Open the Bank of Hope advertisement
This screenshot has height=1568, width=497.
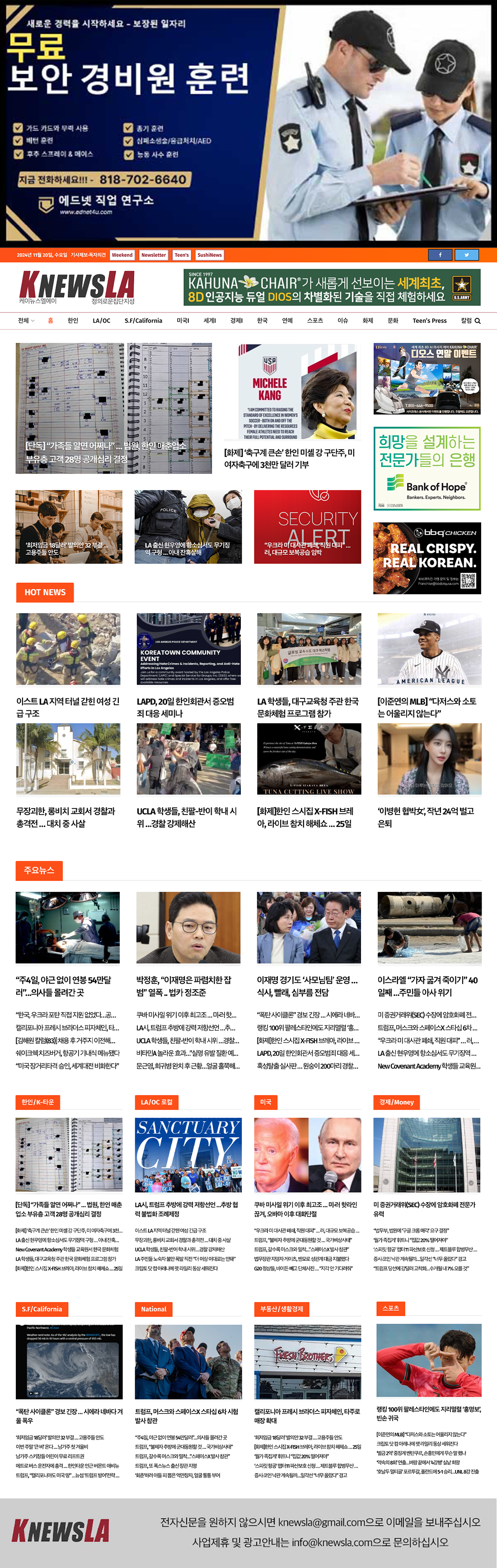427,468
